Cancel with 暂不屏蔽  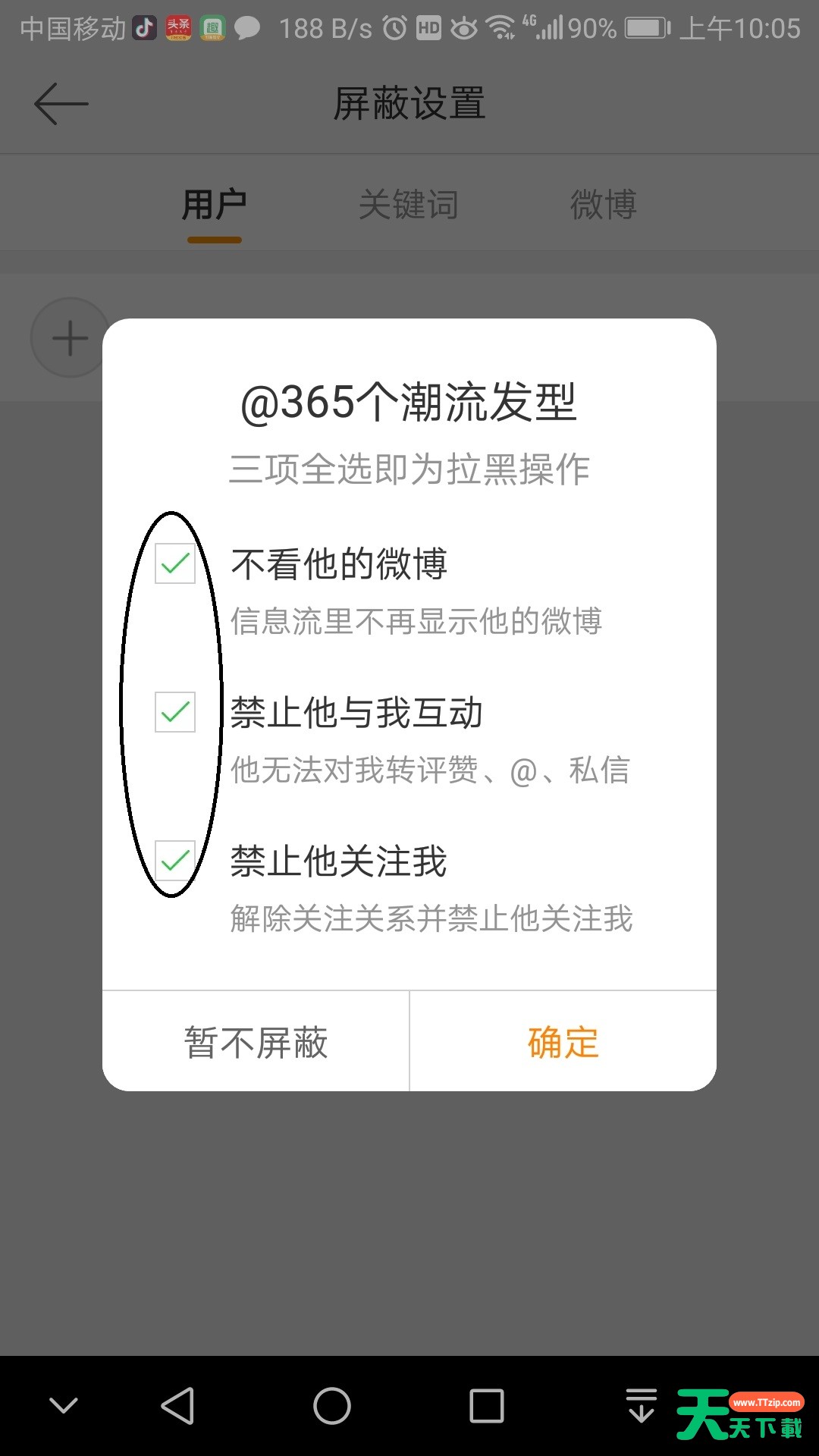[256, 1041]
